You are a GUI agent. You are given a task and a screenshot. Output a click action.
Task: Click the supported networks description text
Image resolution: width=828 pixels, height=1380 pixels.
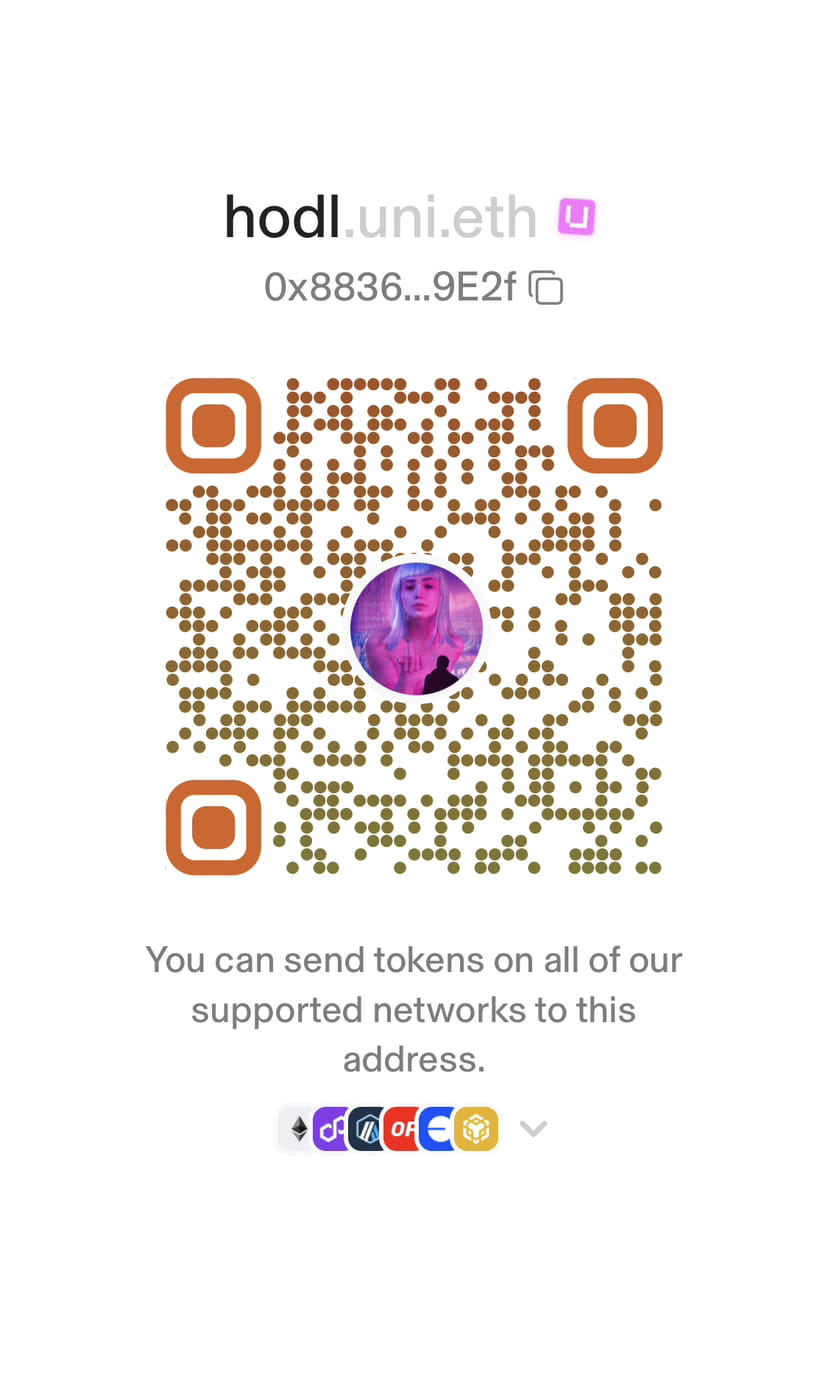click(x=414, y=1009)
